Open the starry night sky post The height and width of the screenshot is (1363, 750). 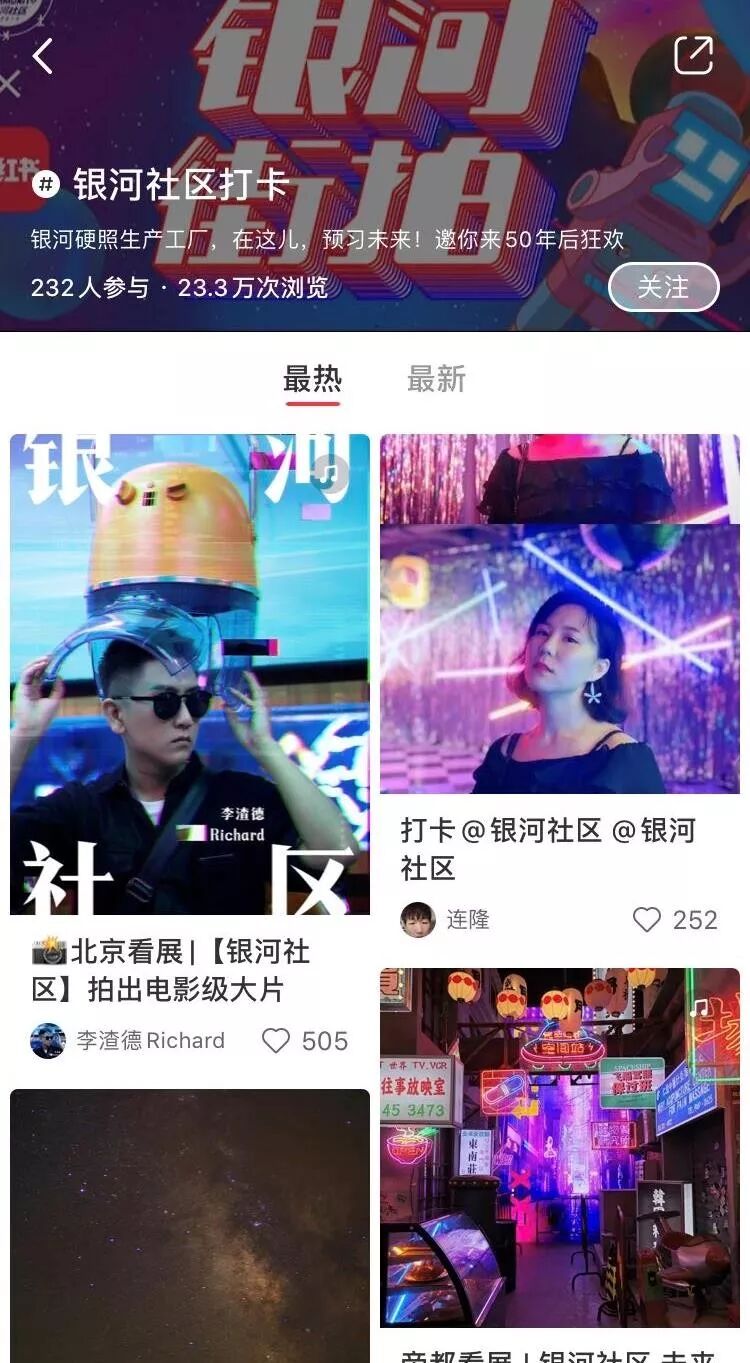point(190,1225)
